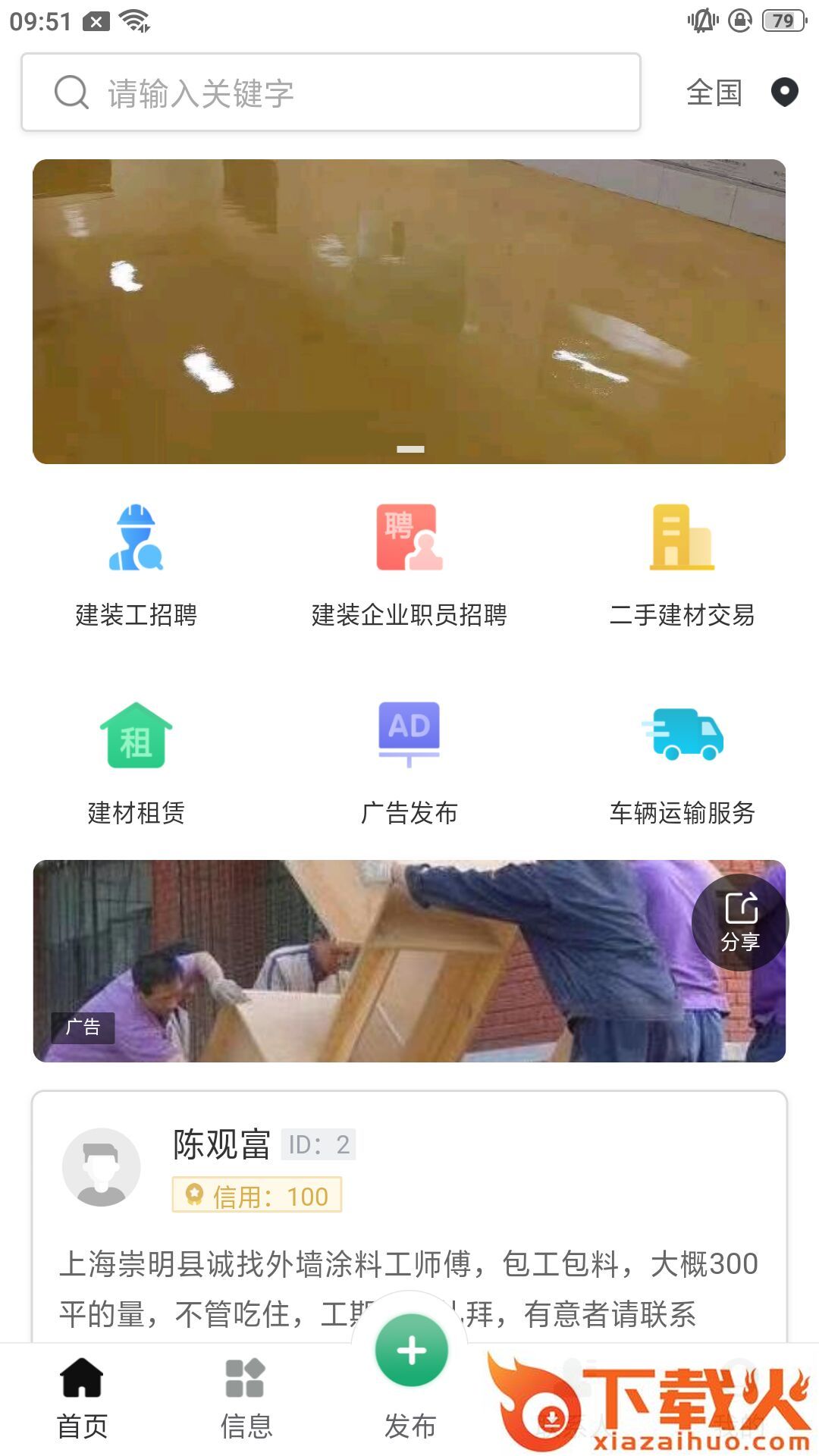Tap the 分享 share button

(x=740, y=922)
